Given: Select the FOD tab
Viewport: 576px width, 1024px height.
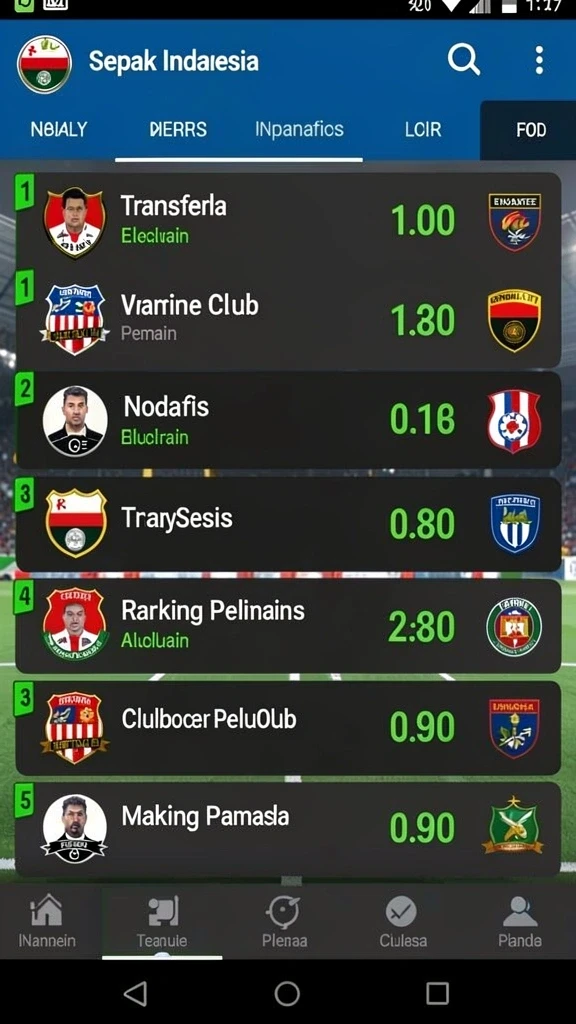Looking at the screenshot, I should point(530,130).
